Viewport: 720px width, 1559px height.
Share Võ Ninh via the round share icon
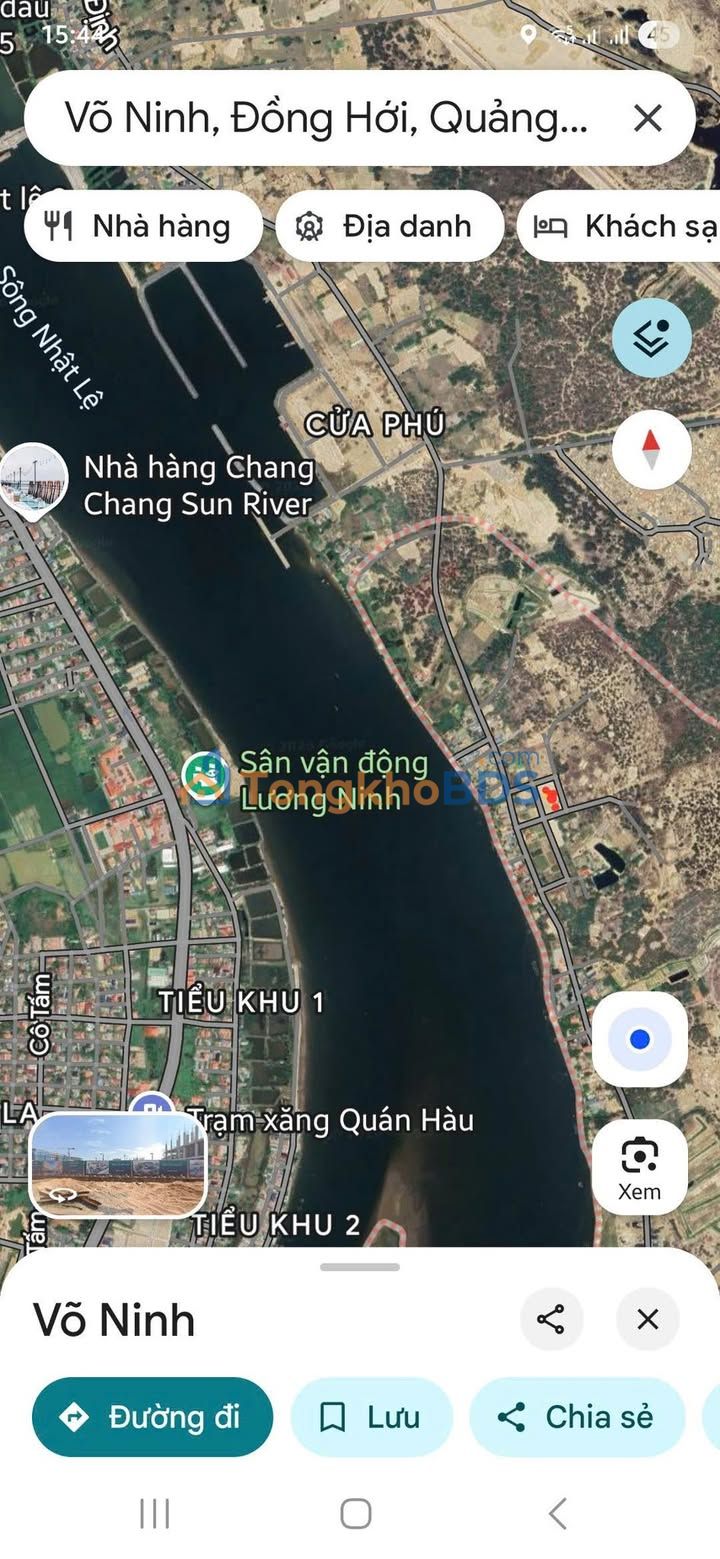pyautogui.click(x=551, y=1319)
